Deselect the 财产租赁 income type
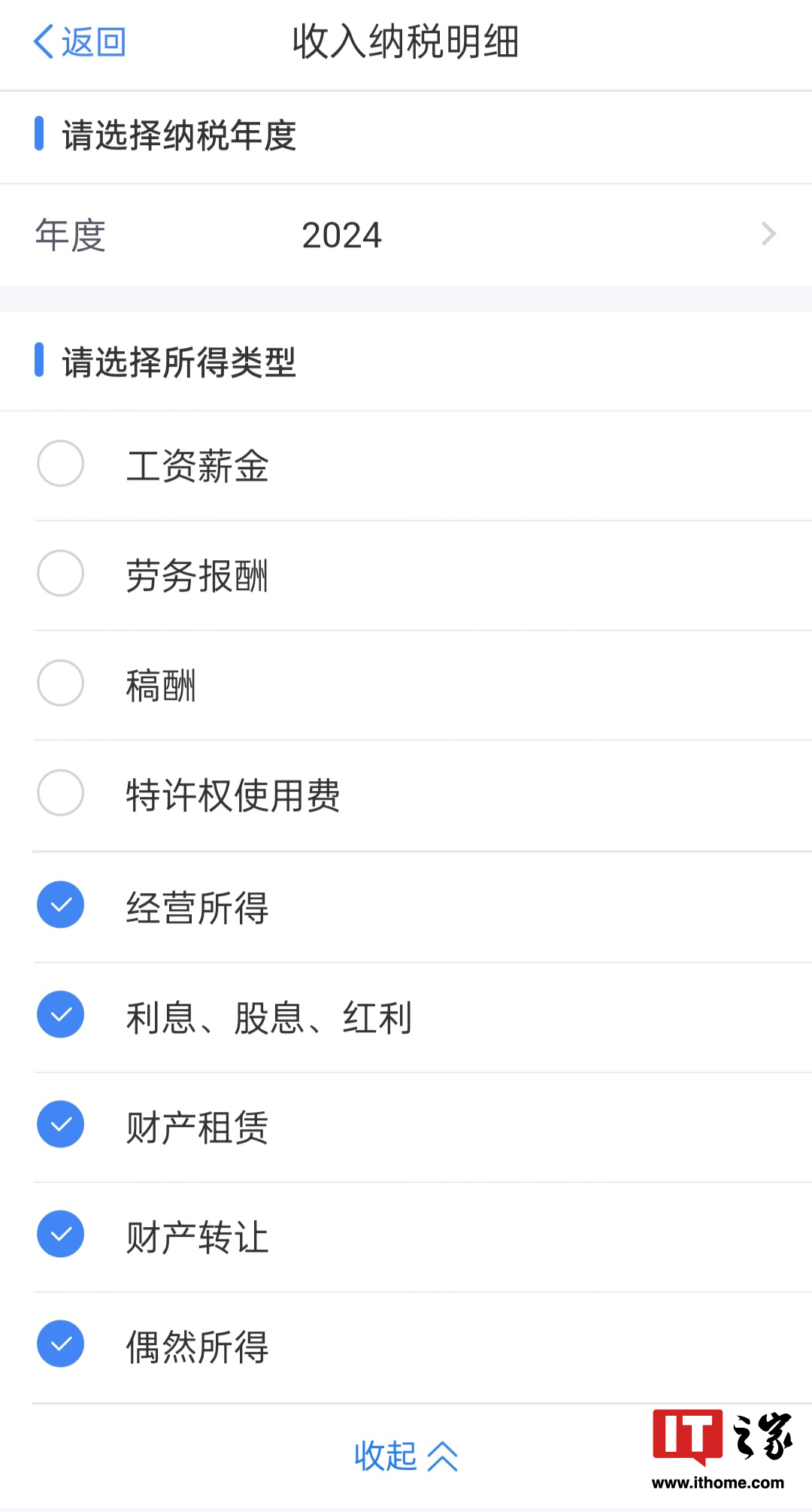 point(60,1124)
